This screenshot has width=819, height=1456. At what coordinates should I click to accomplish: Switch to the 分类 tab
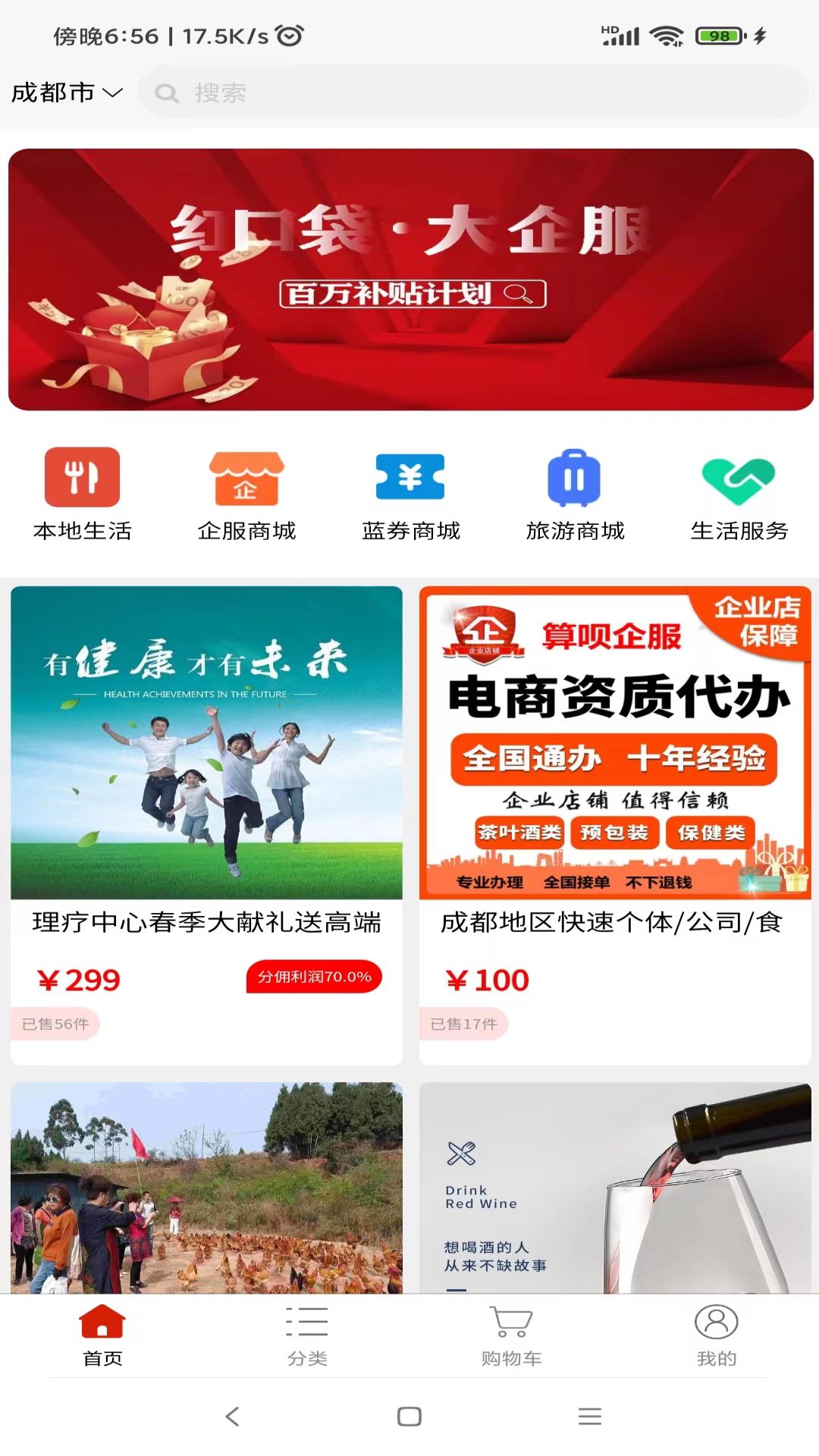[307, 1336]
